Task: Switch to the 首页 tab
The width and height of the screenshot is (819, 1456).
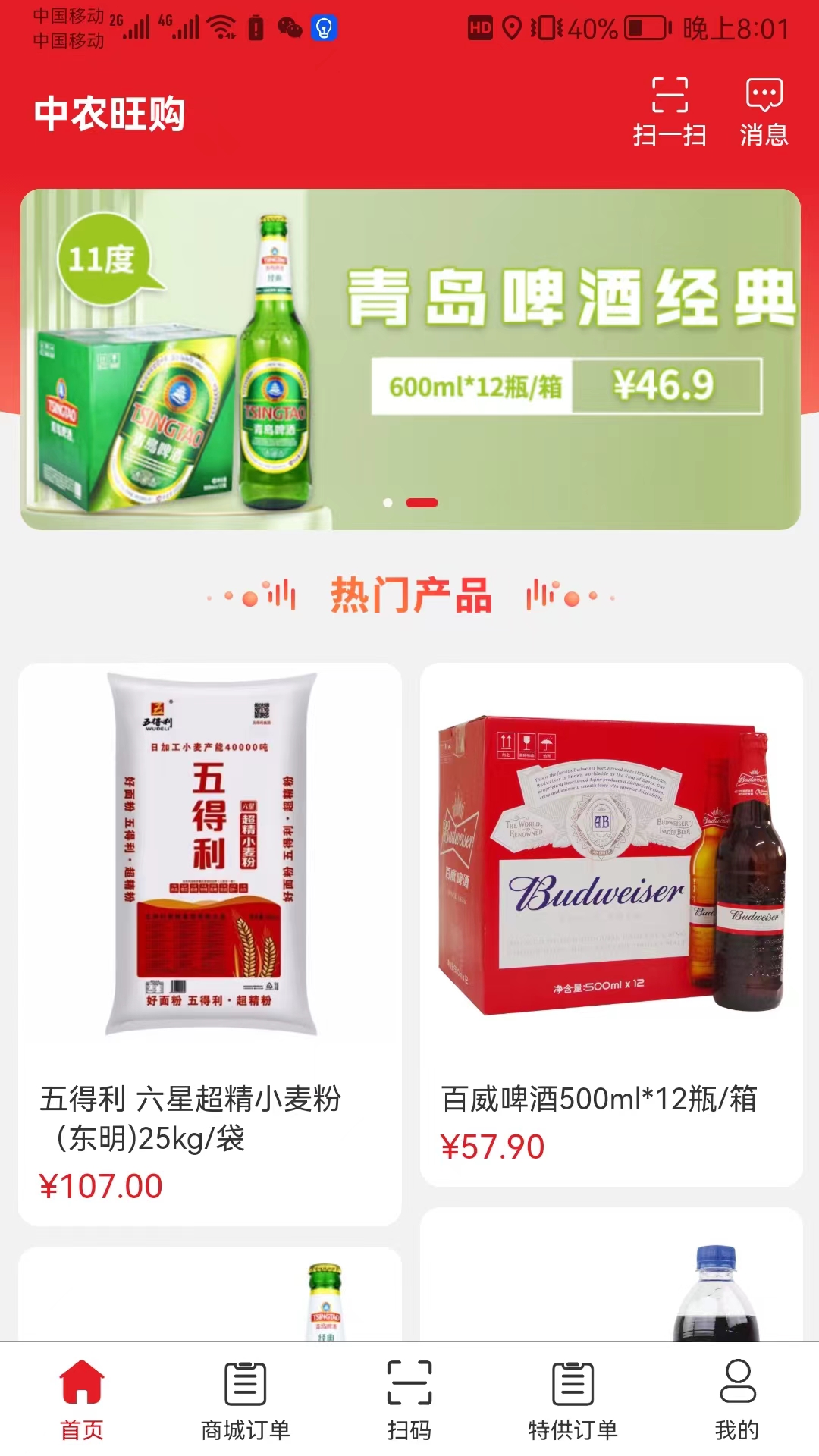Action: coord(82,1399)
